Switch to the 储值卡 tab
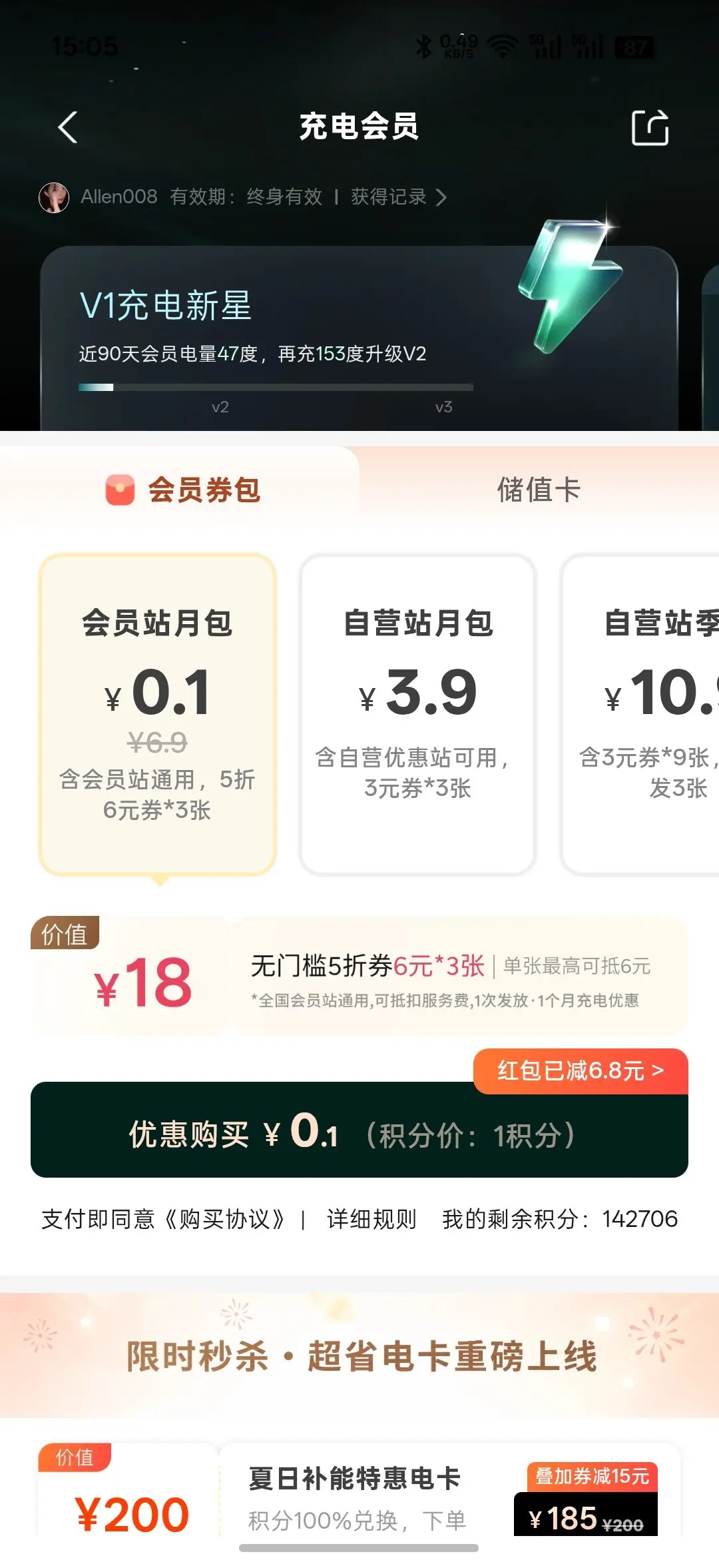 539,490
